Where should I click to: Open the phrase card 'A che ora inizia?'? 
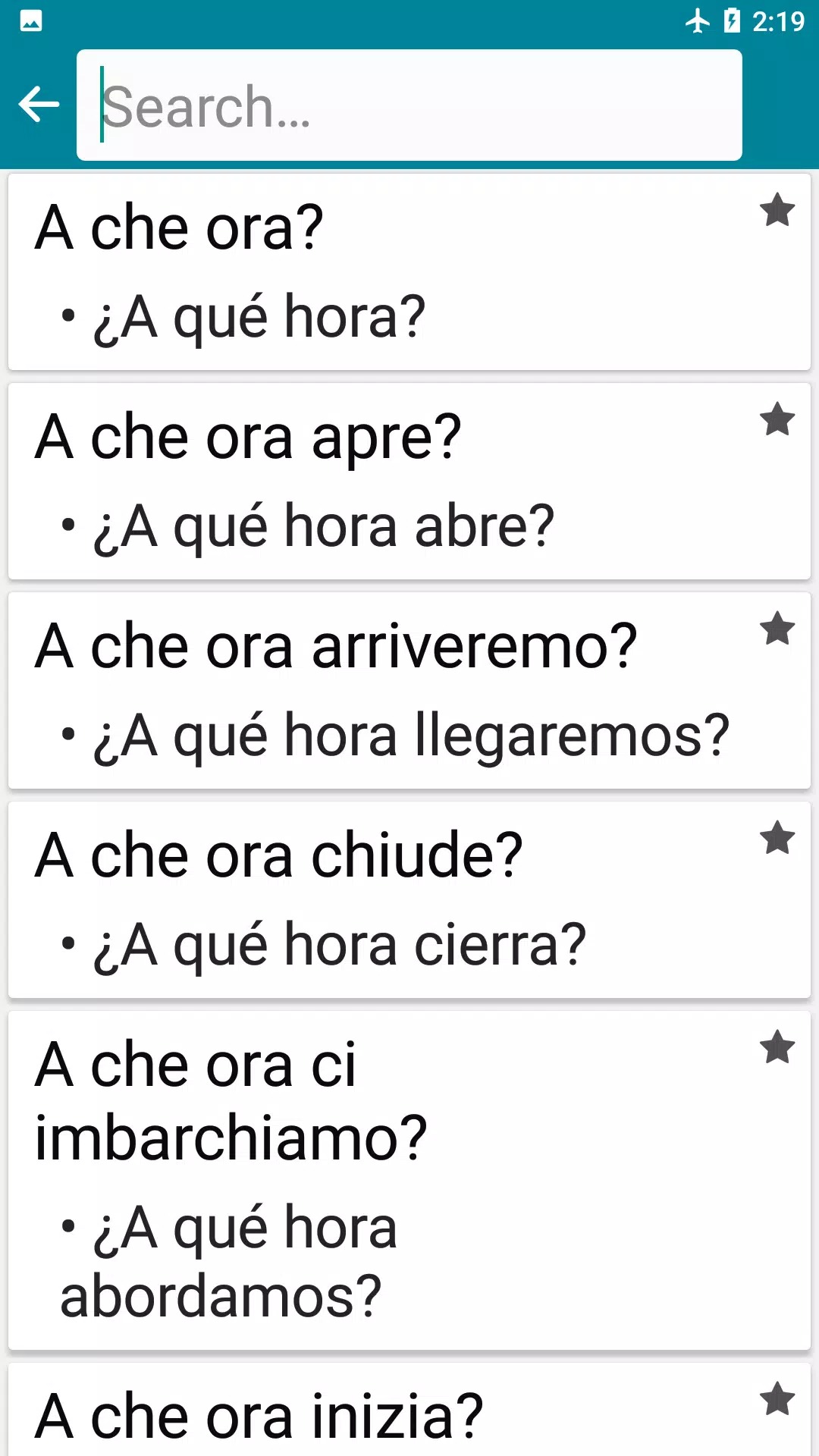[x=379, y=1415]
